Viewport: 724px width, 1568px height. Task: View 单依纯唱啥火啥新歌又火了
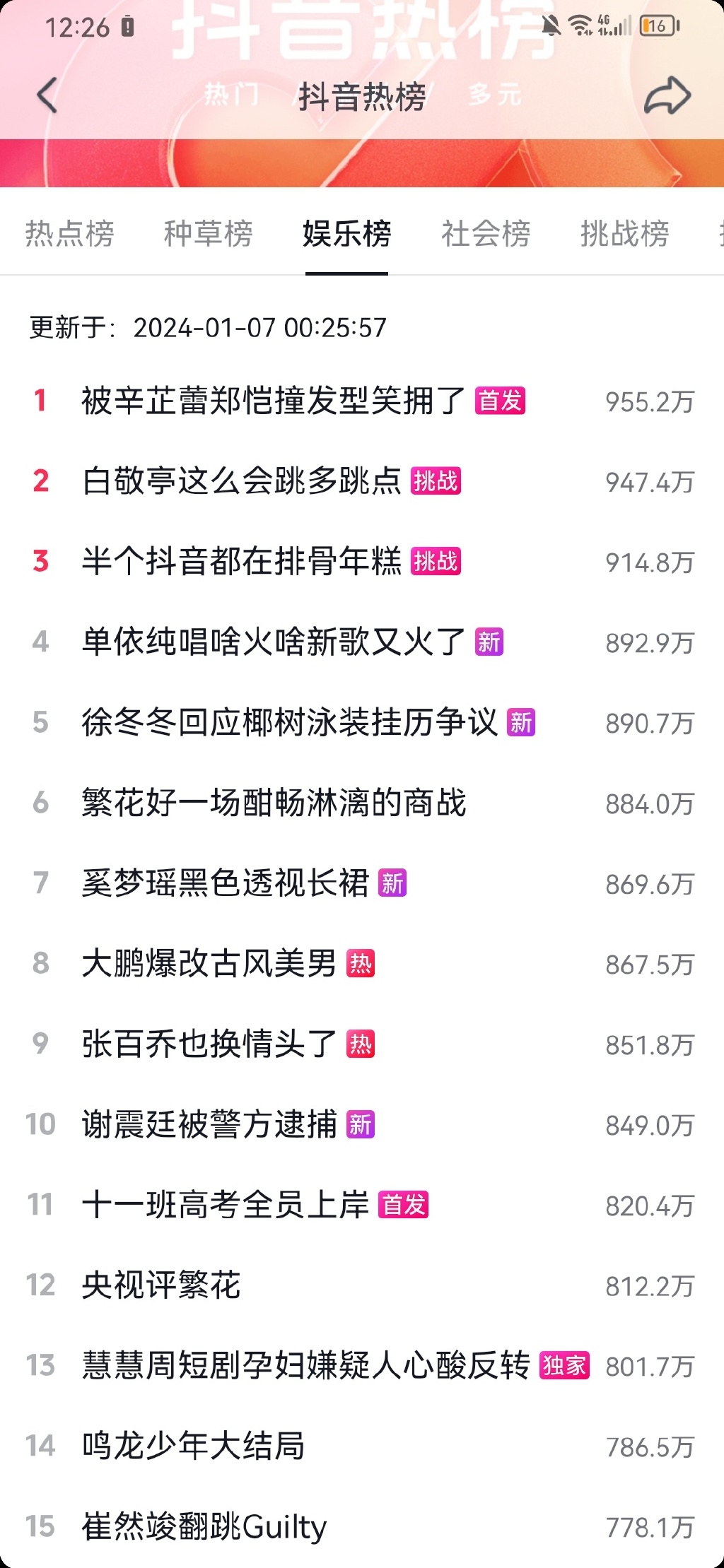[362, 642]
